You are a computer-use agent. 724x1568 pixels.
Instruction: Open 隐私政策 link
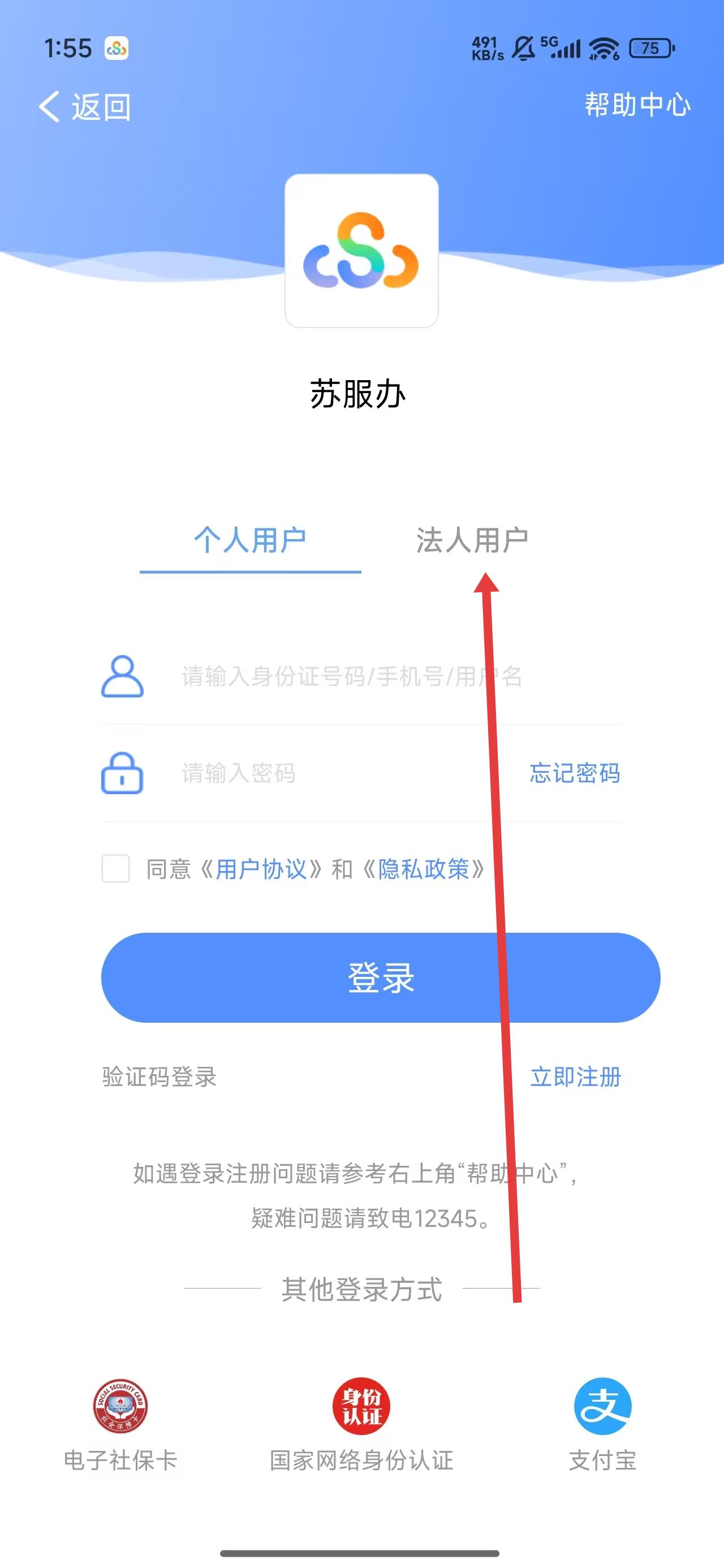click(x=423, y=869)
